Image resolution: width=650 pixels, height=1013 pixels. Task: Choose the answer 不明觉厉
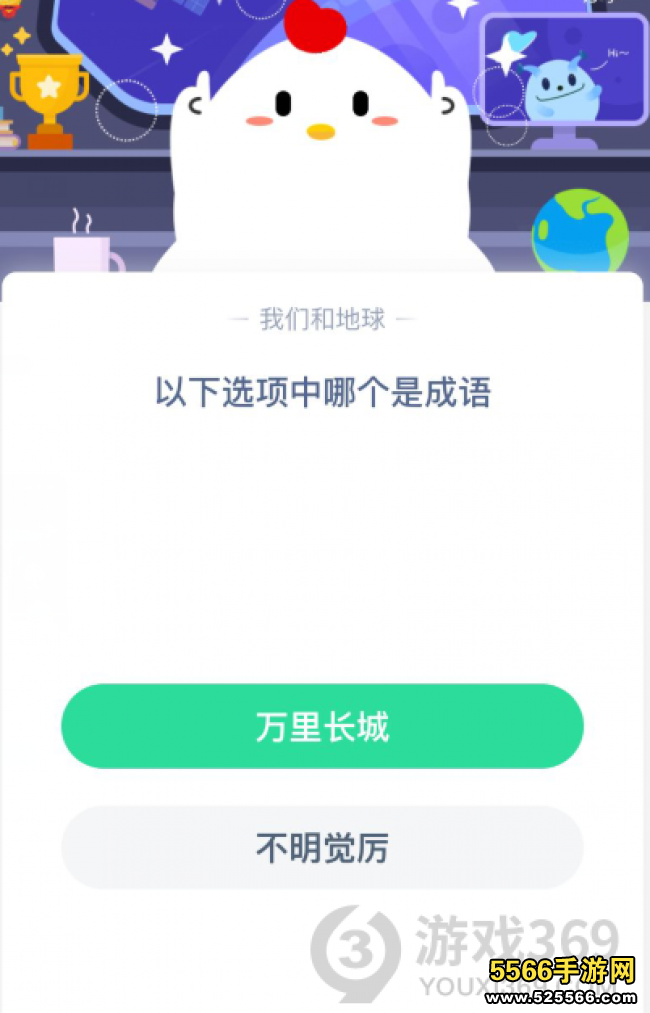pyautogui.click(x=322, y=848)
